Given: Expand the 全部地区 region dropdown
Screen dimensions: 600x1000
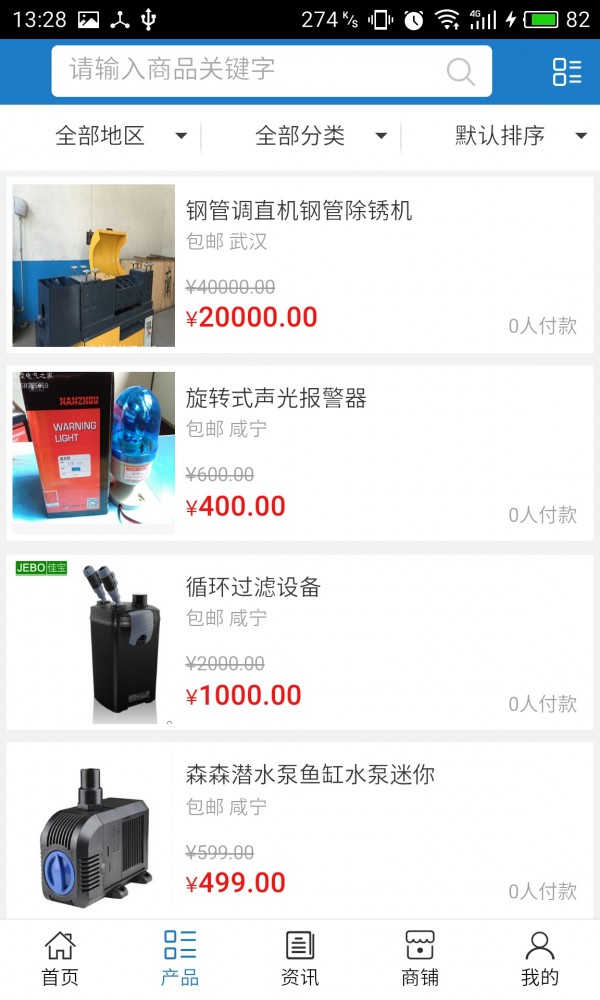Looking at the screenshot, I should [x=120, y=136].
